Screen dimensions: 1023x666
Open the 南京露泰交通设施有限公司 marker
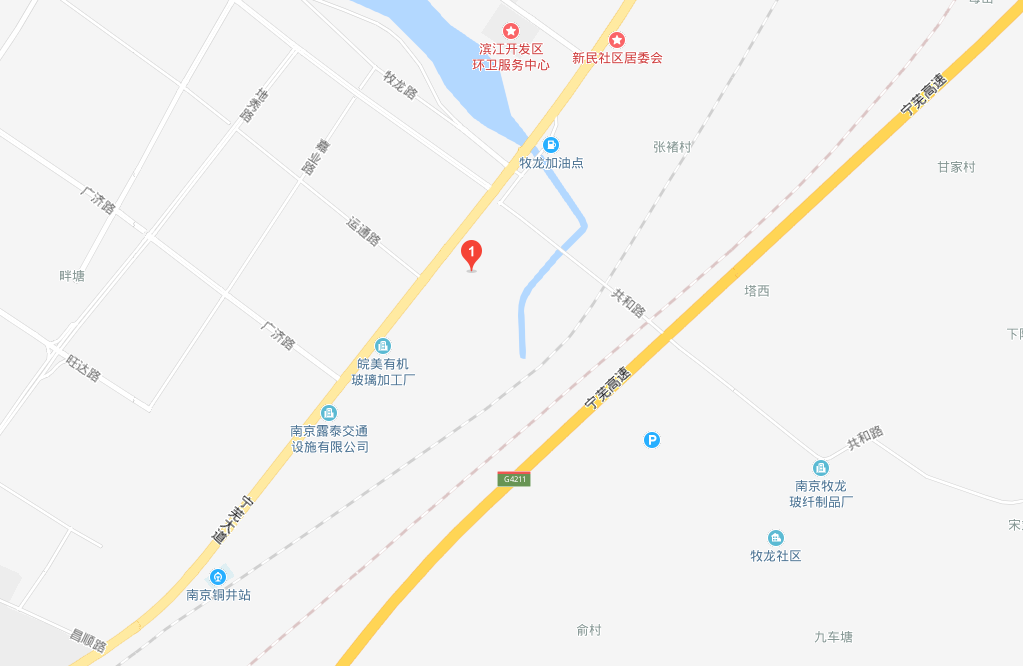(329, 413)
